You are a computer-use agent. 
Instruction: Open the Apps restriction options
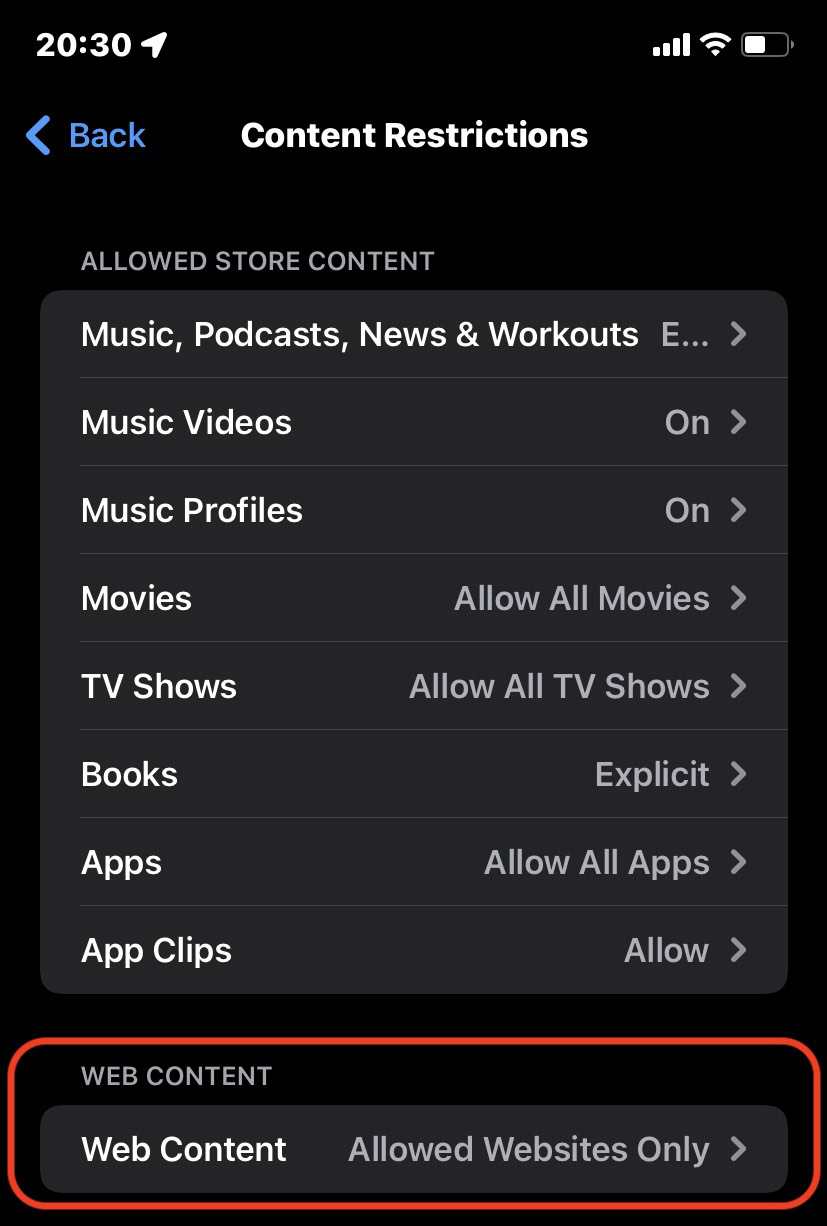[413, 862]
